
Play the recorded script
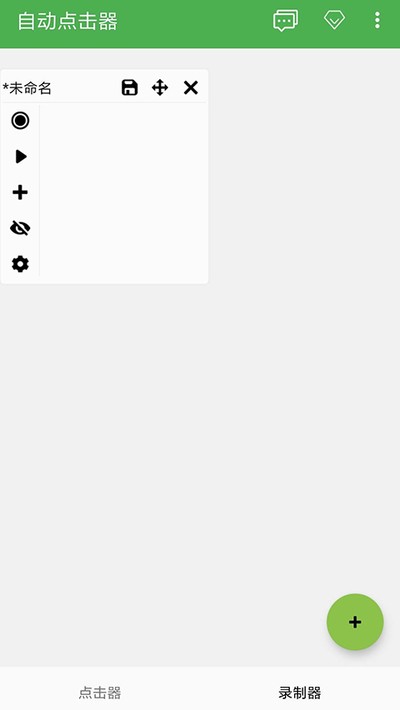click(x=21, y=157)
